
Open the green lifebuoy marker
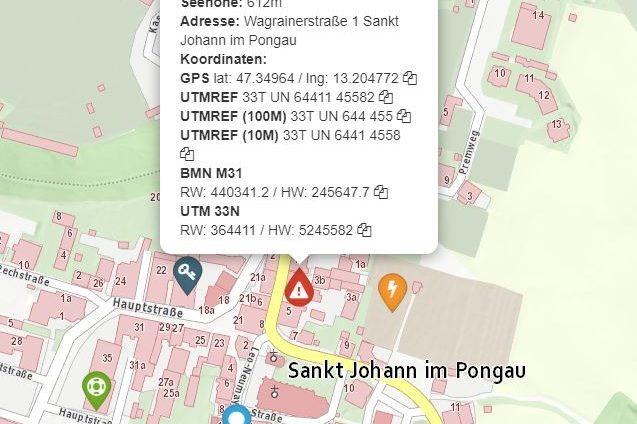96,387
